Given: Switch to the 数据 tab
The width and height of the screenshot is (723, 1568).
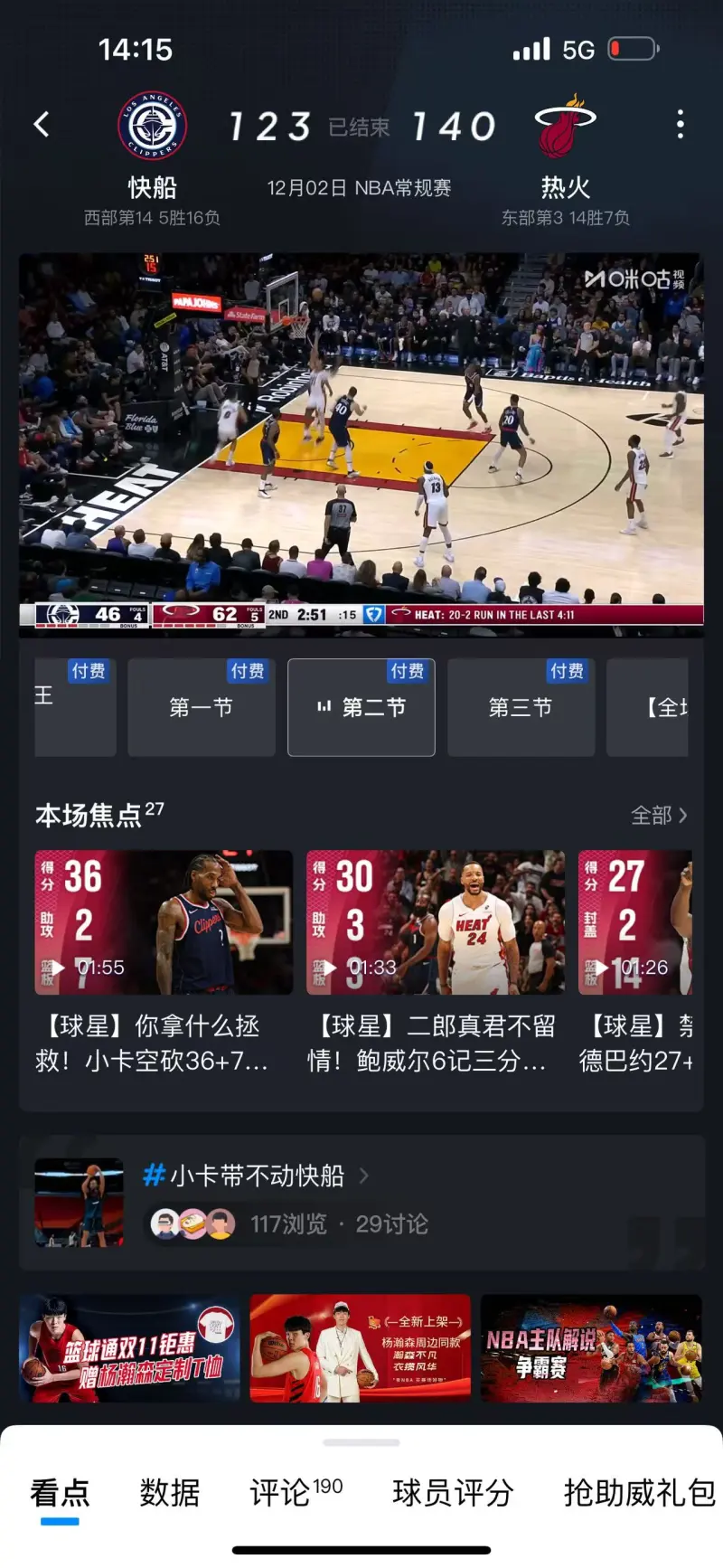Looking at the screenshot, I should coord(169,1494).
